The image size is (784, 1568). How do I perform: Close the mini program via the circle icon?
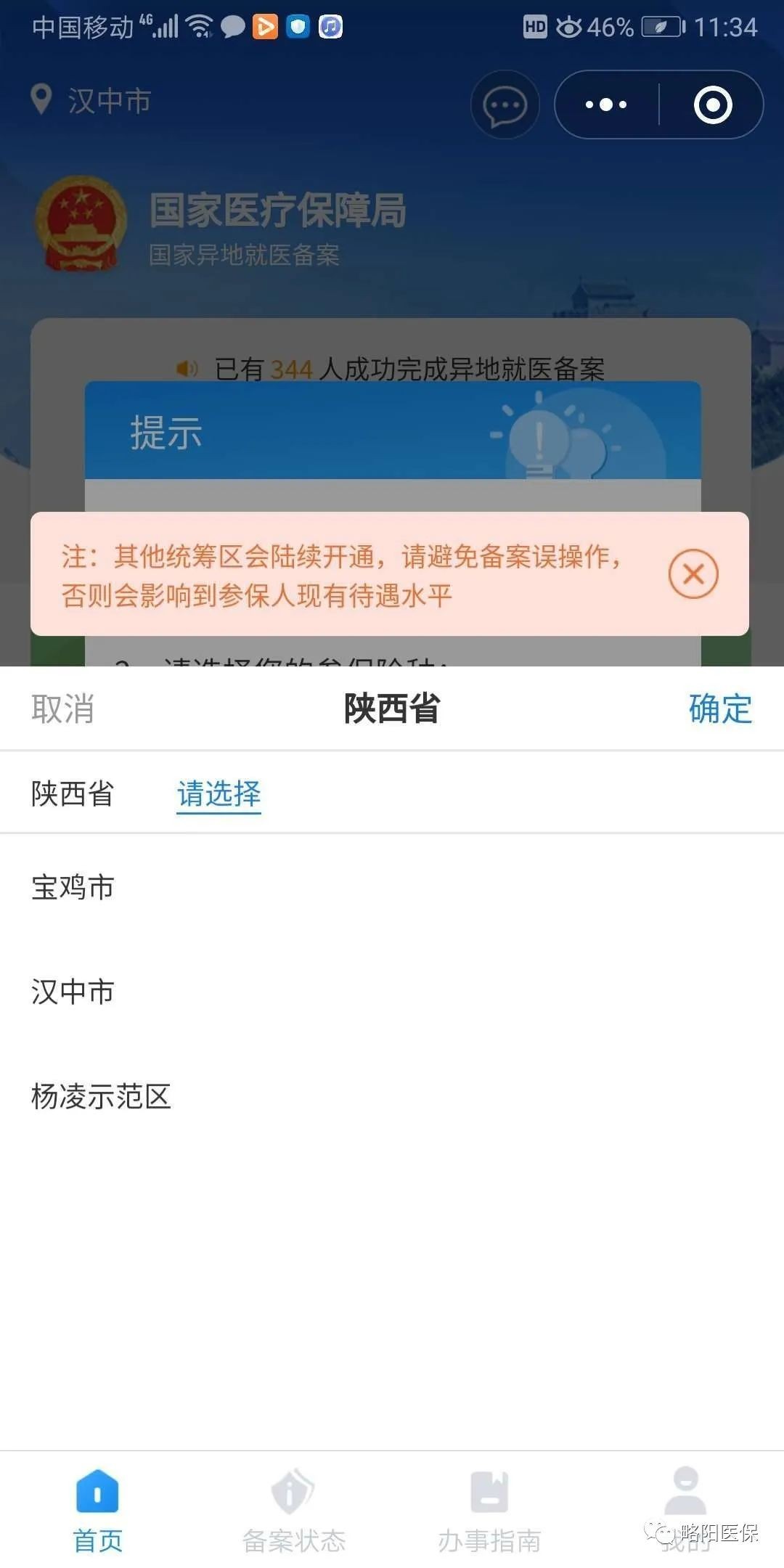[x=712, y=105]
